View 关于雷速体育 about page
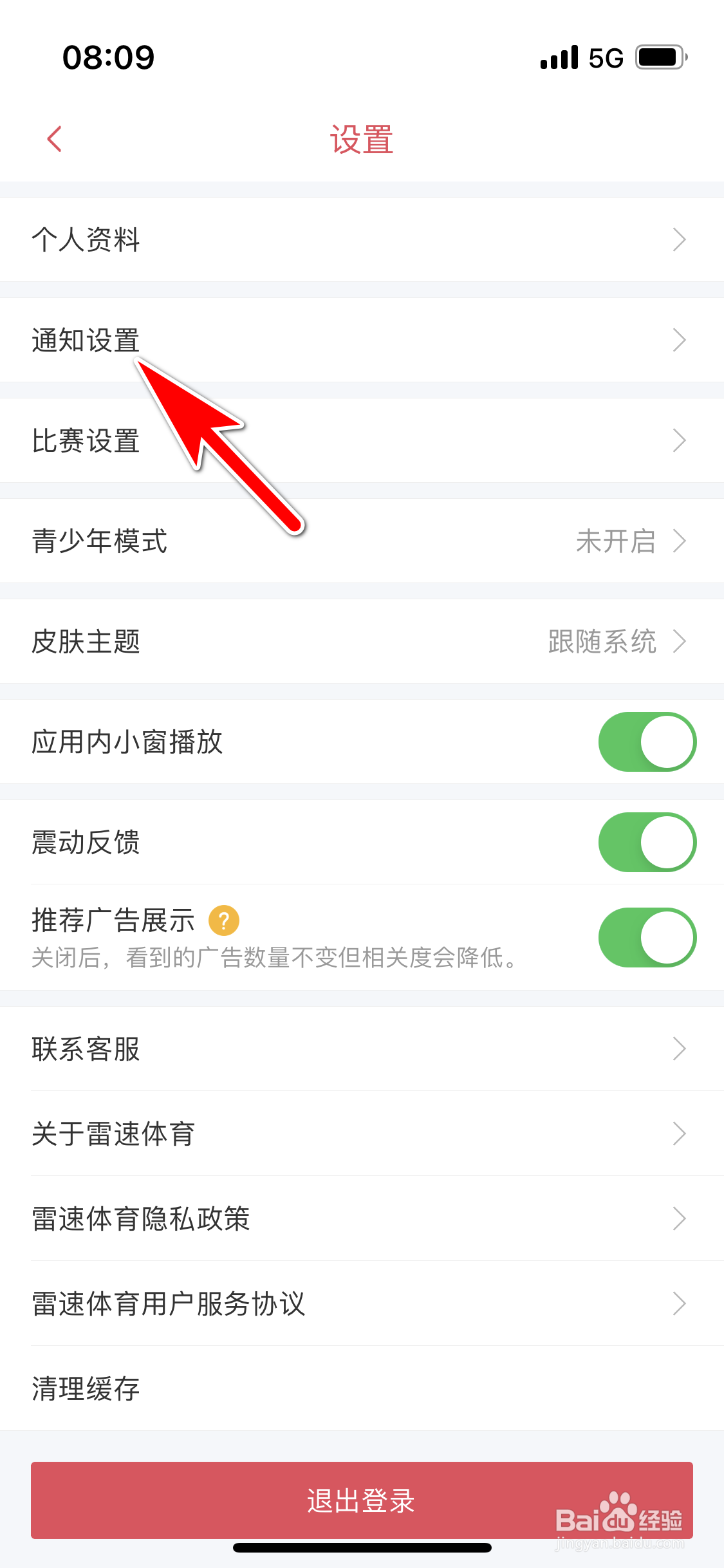Viewport: 724px width, 1568px height. (362, 1133)
